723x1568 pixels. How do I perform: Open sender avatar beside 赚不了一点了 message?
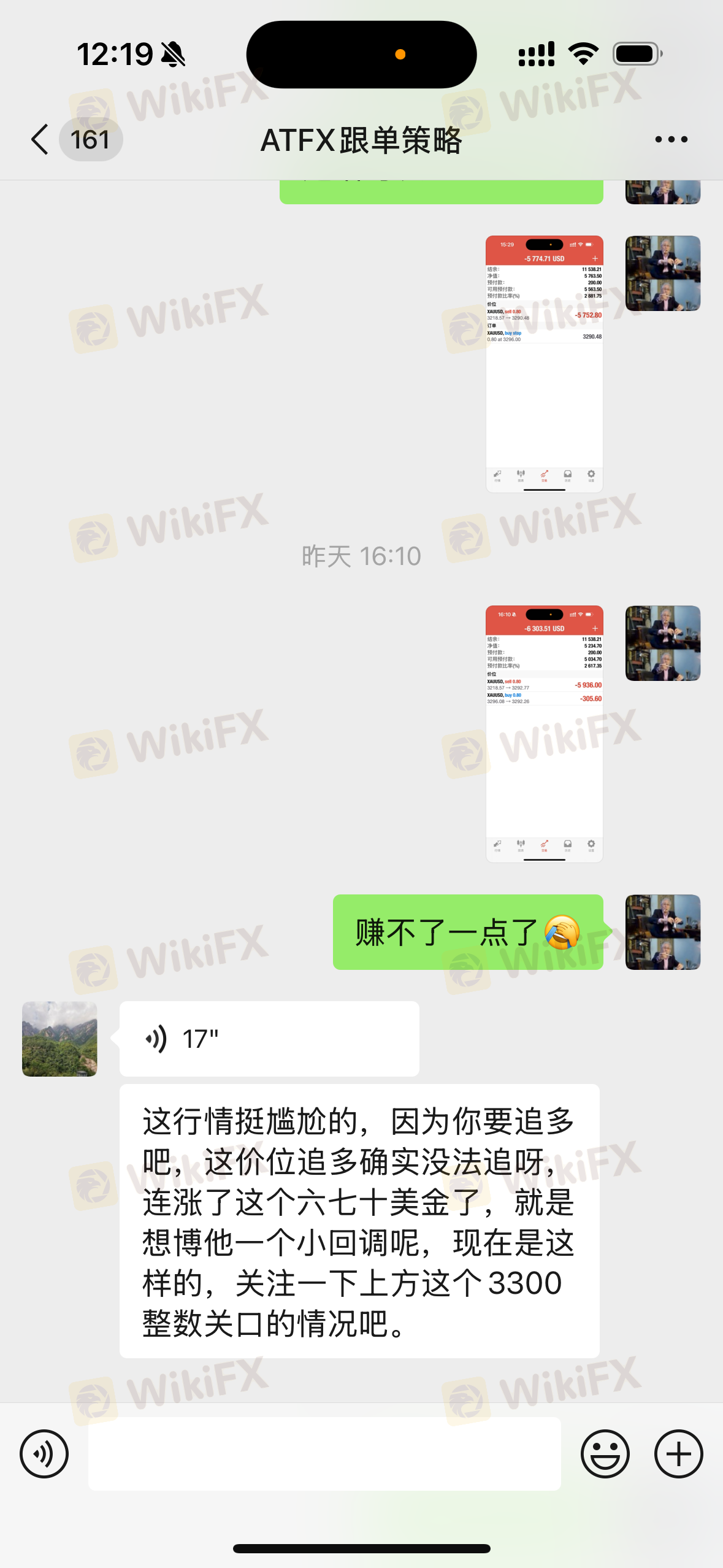662,932
